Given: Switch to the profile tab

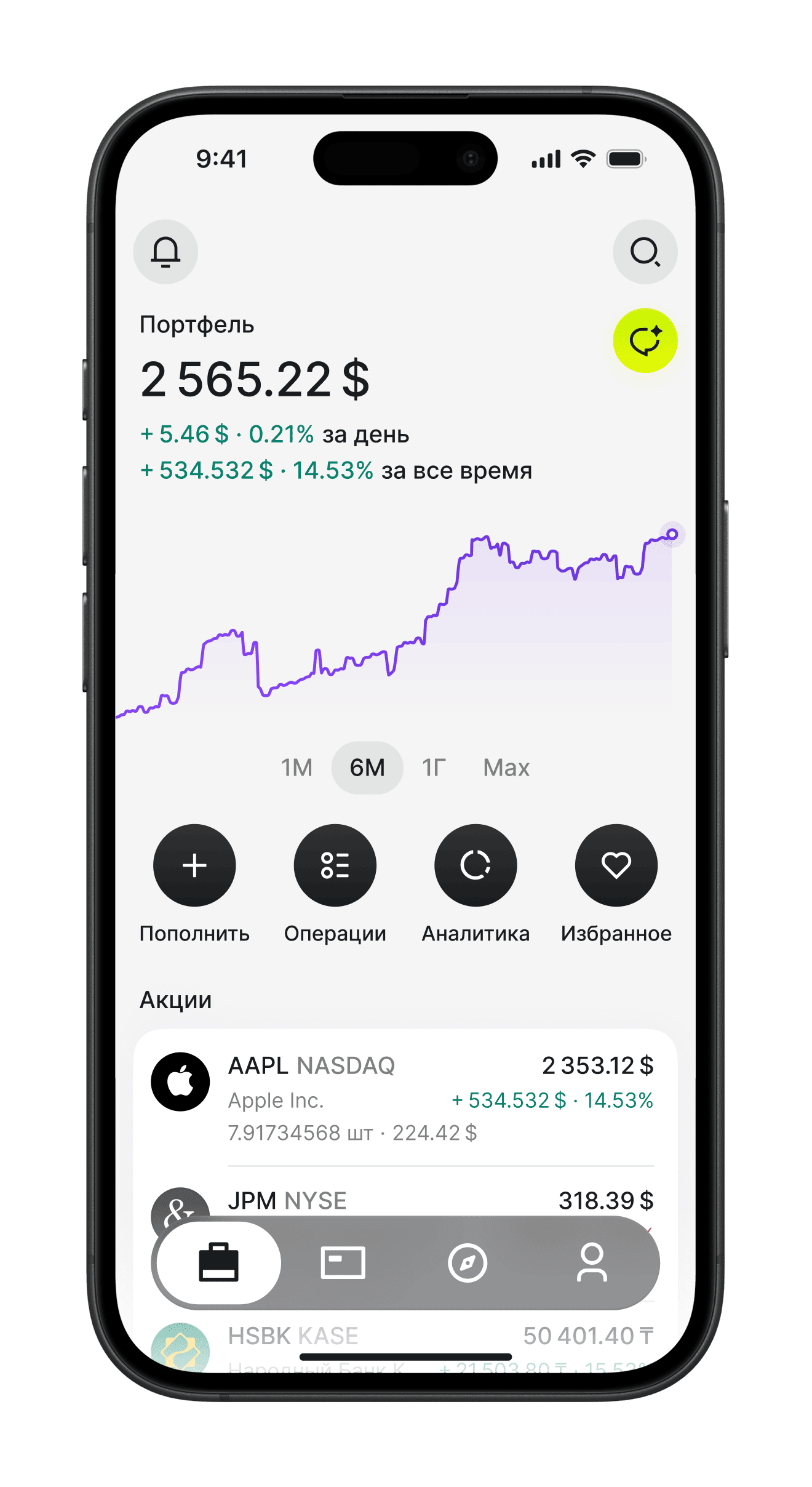Looking at the screenshot, I should (592, 1263).
